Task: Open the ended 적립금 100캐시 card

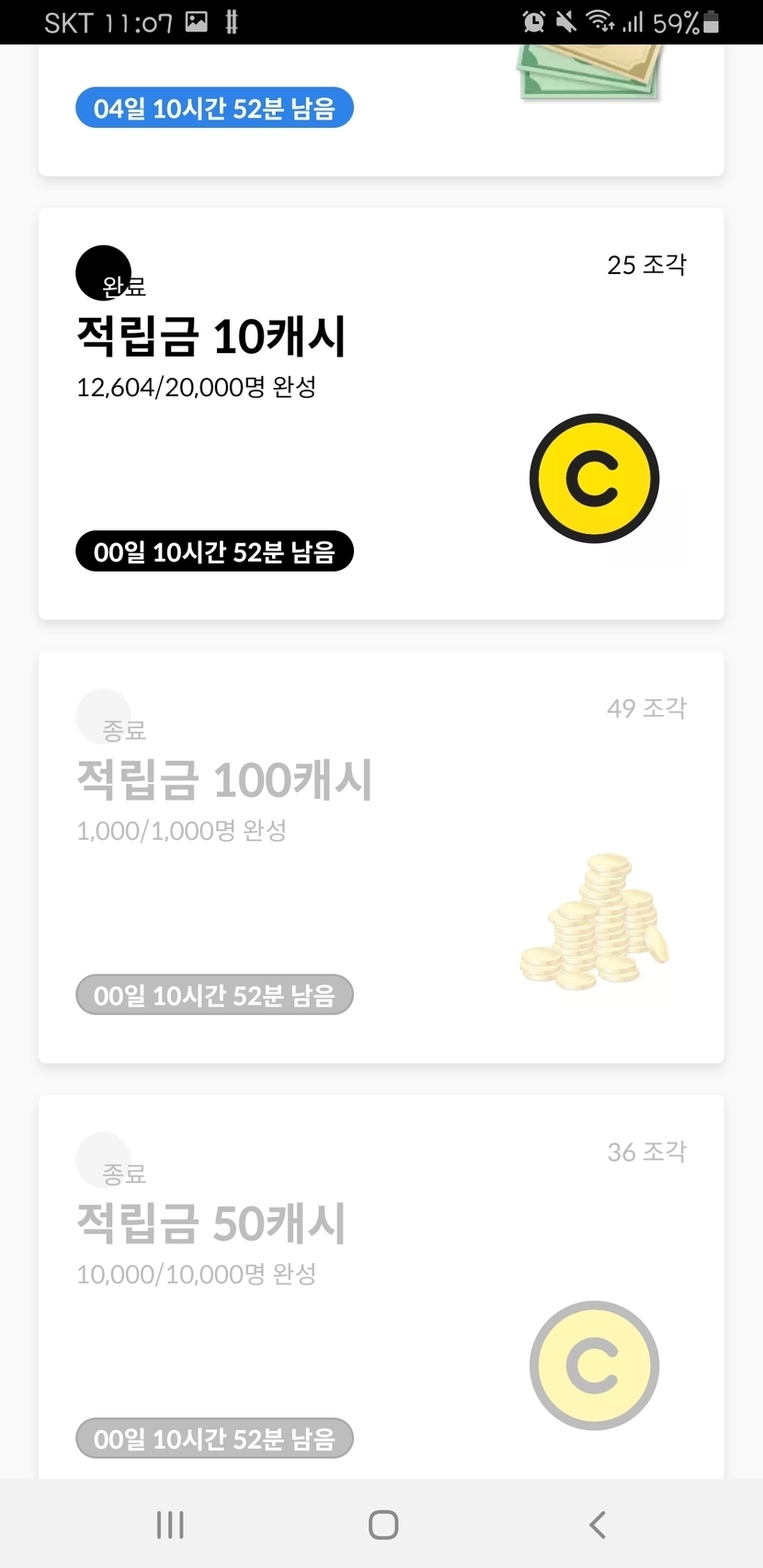Action: click(381, 857)
